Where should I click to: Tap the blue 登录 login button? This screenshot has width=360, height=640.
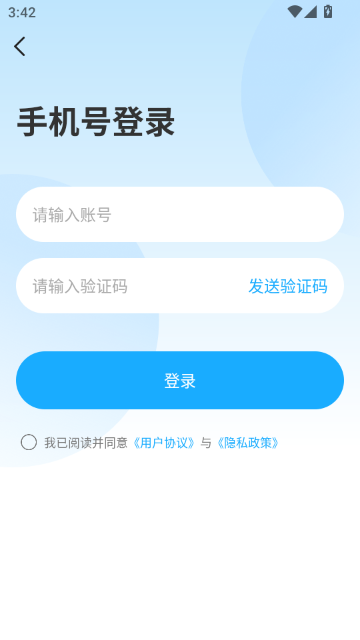[180, 380]
